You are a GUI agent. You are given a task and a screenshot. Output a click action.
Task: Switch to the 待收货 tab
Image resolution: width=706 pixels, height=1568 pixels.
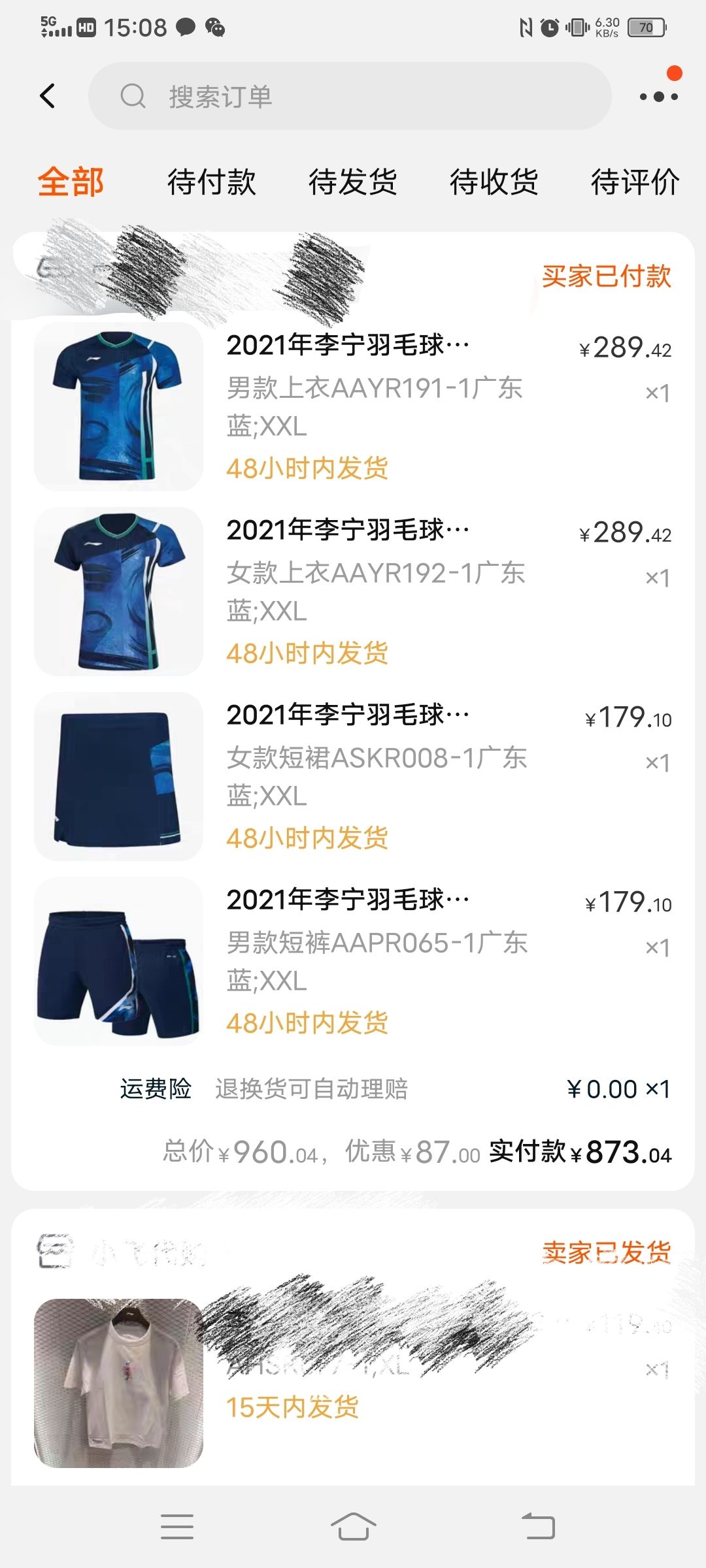pos(494,182)
